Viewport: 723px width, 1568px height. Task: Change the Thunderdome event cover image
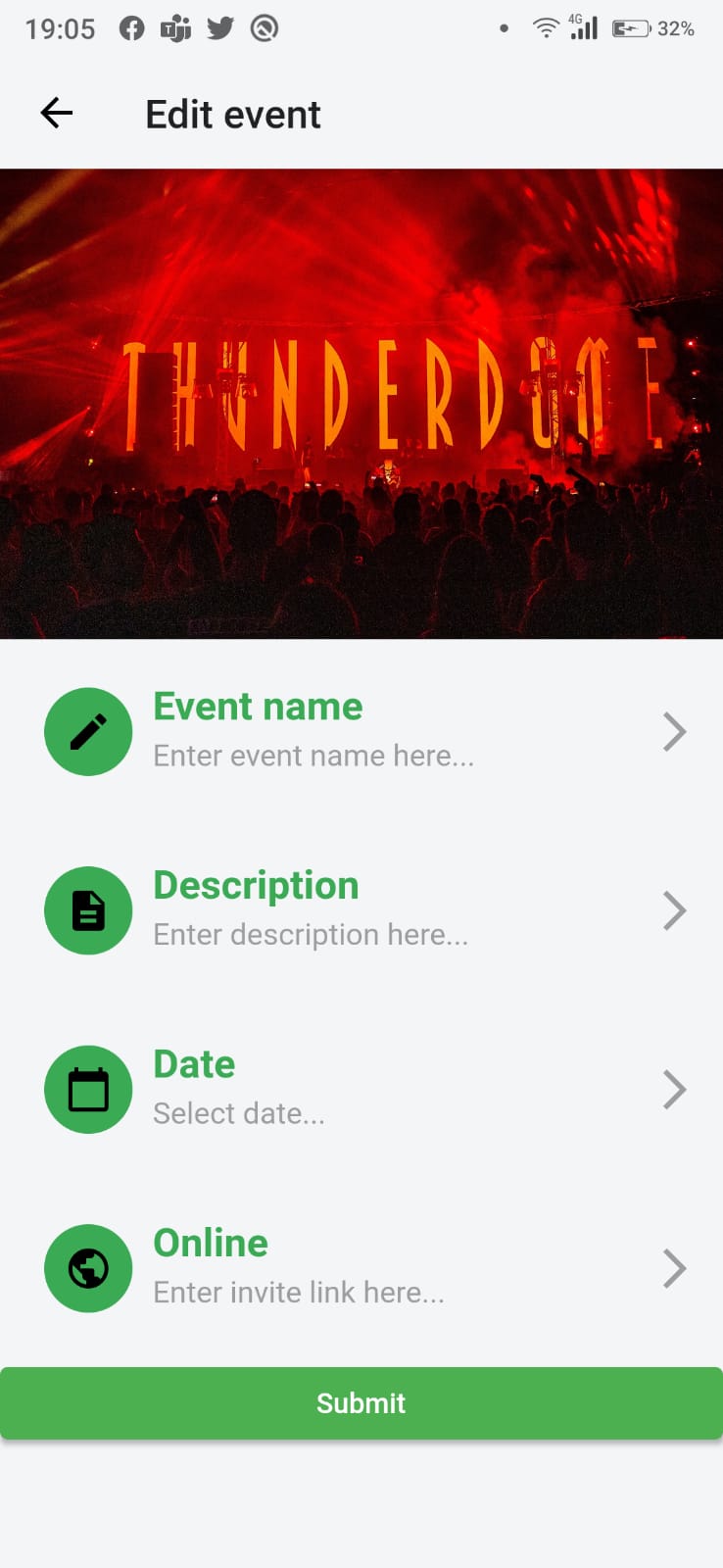click(x=361, y=404)
